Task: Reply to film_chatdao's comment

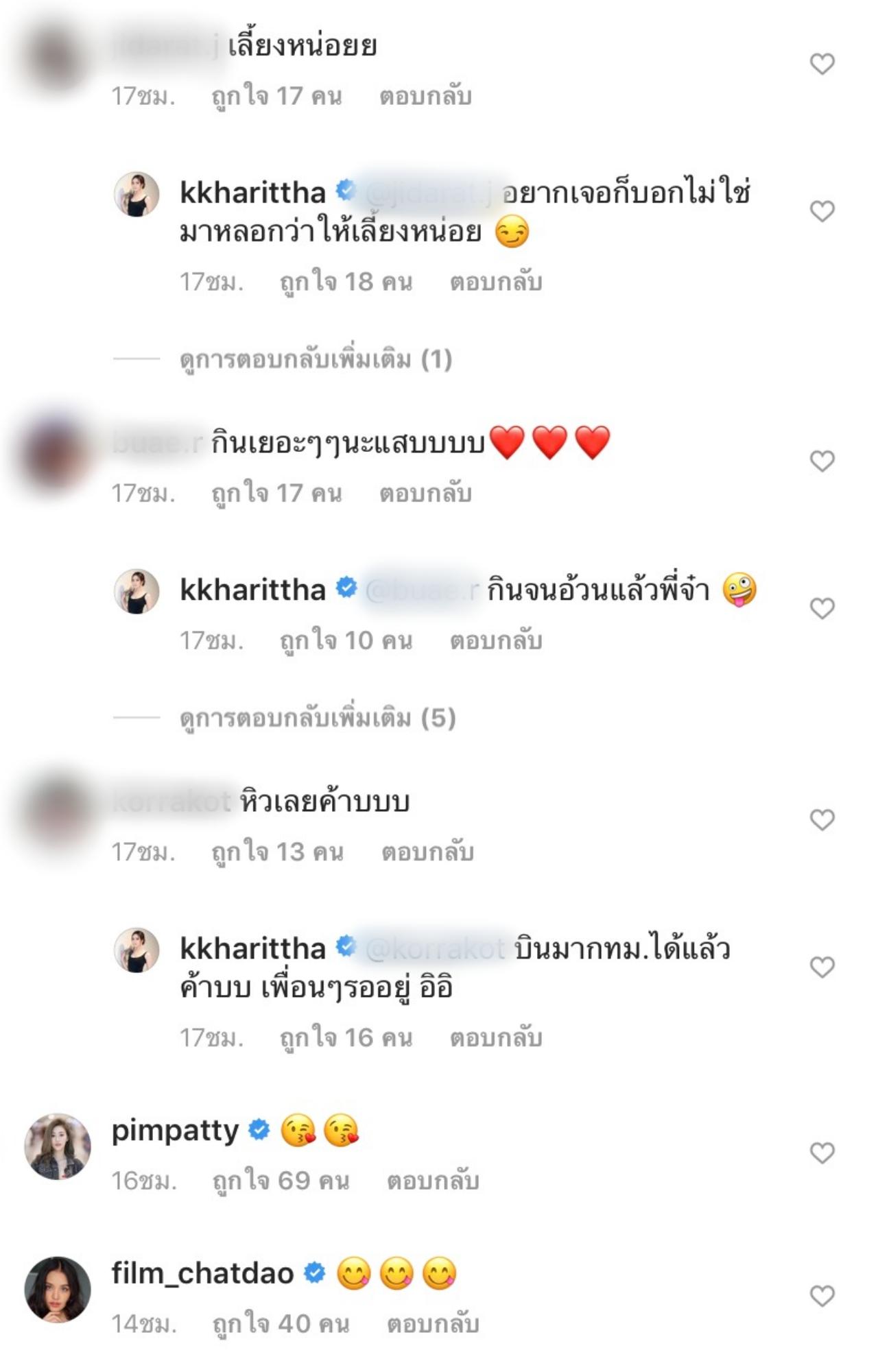Action: click(433, 1323)
